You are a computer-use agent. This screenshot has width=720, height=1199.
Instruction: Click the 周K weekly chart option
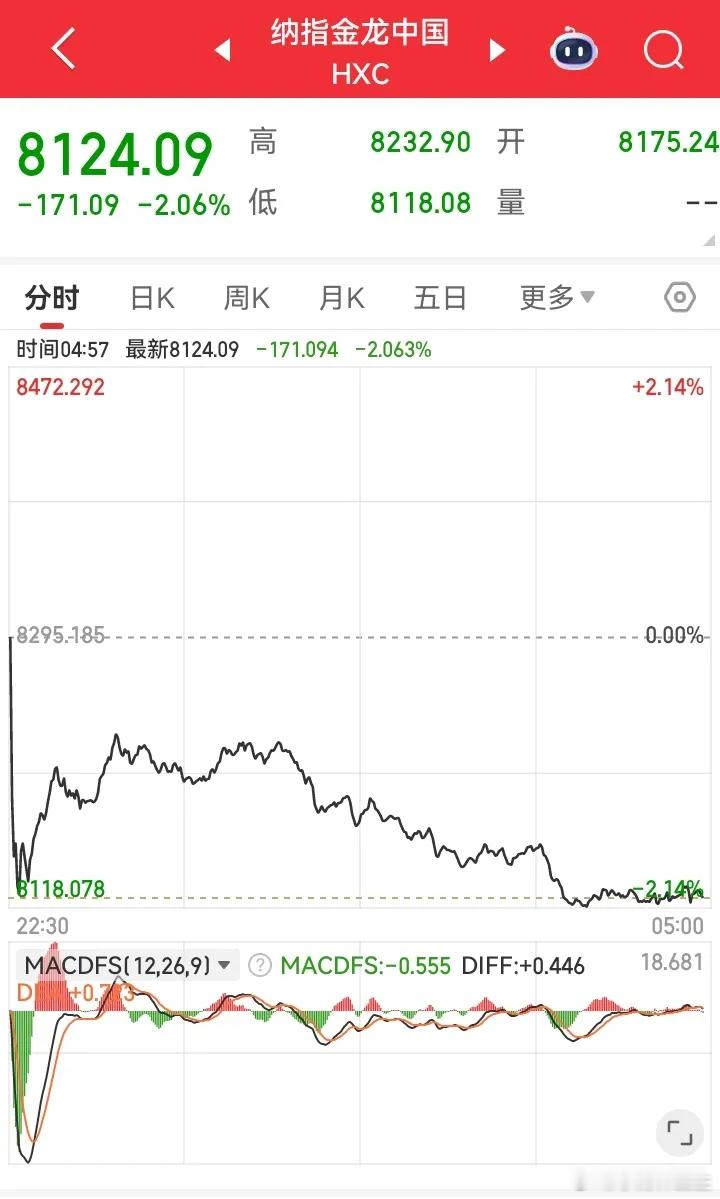point(246,297)
